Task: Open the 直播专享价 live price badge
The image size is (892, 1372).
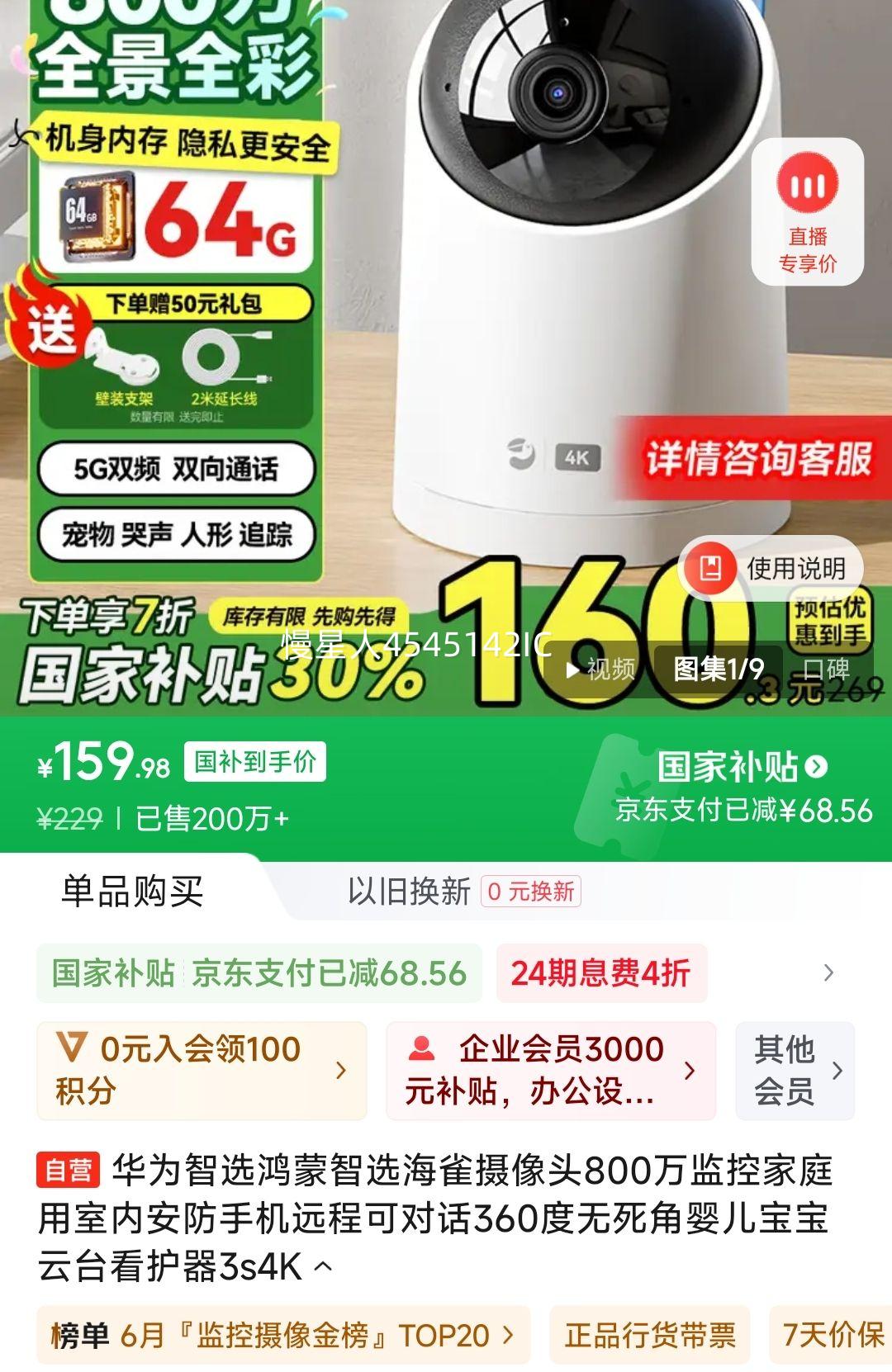Action: [807, 212]
